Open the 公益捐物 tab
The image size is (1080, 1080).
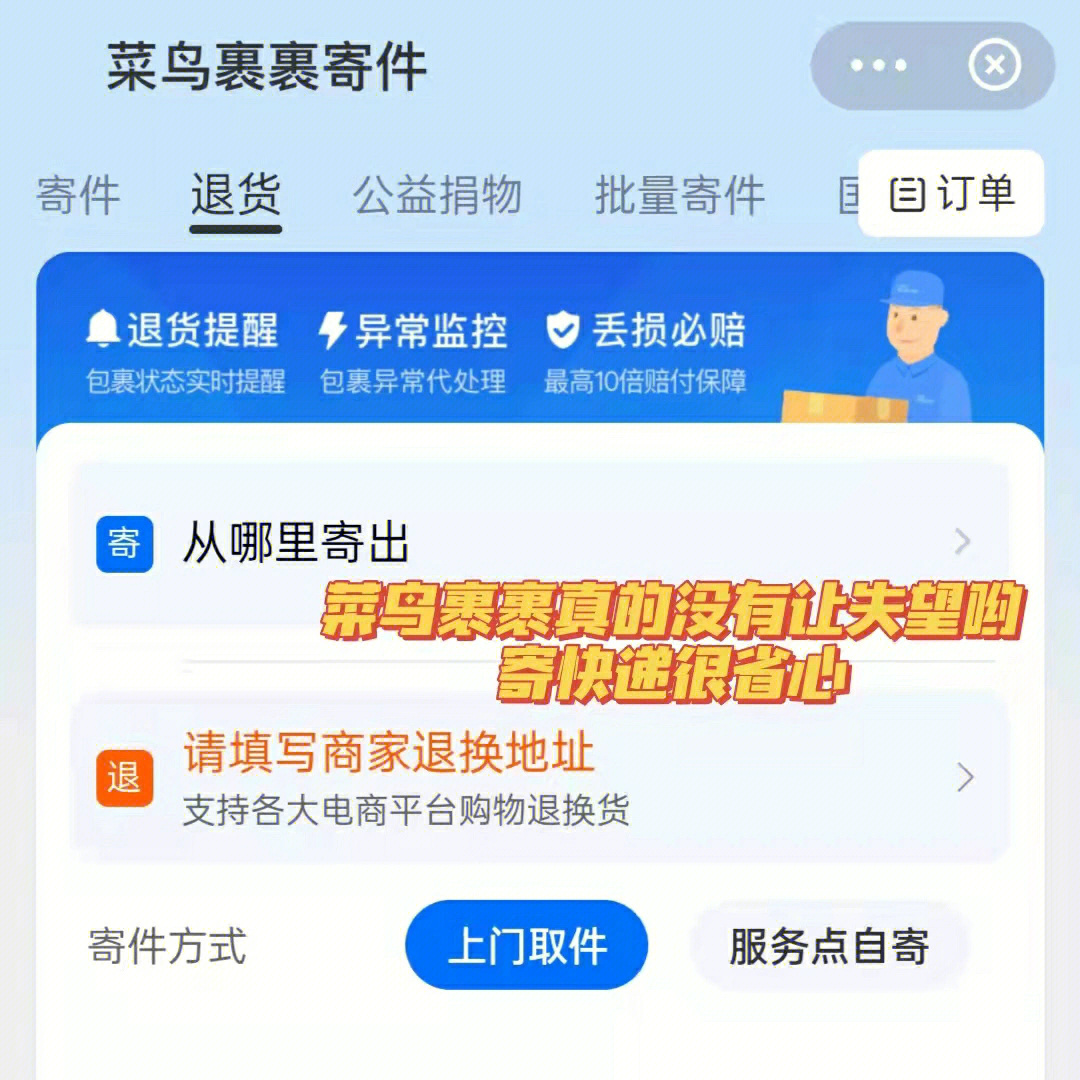437,195
